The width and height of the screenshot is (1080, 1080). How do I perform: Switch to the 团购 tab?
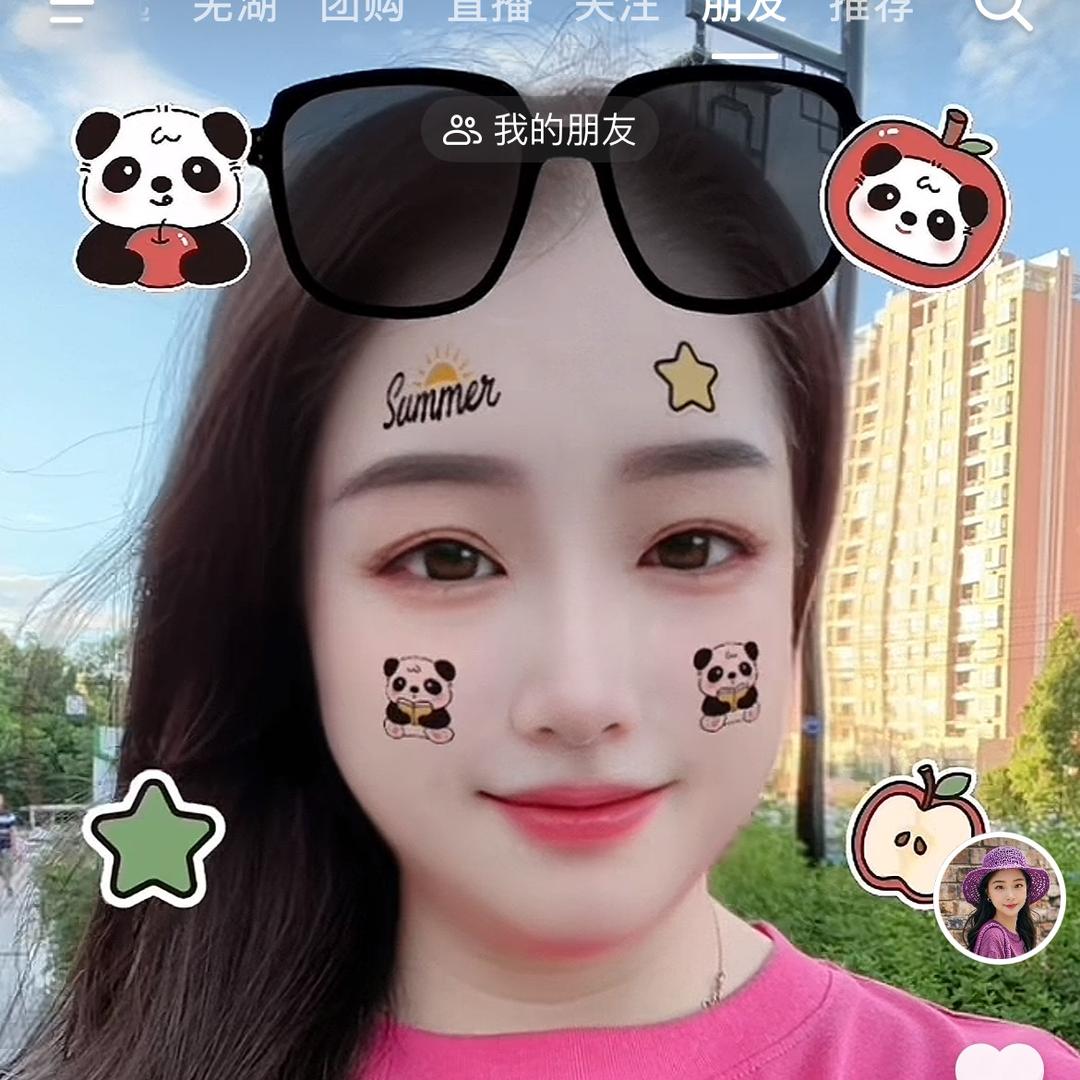pos(362,8)
